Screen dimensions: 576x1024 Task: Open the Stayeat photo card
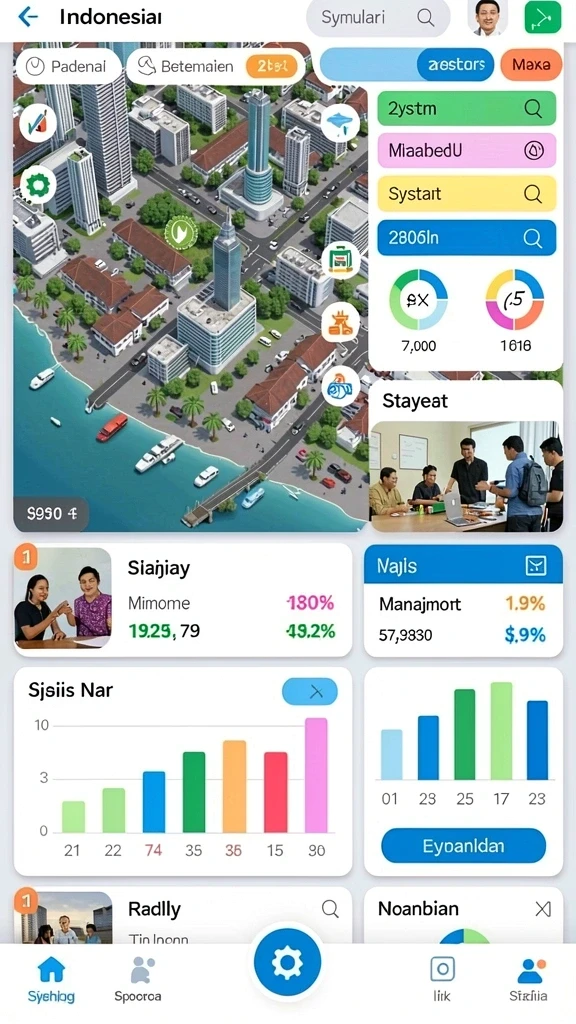point(466,456)
